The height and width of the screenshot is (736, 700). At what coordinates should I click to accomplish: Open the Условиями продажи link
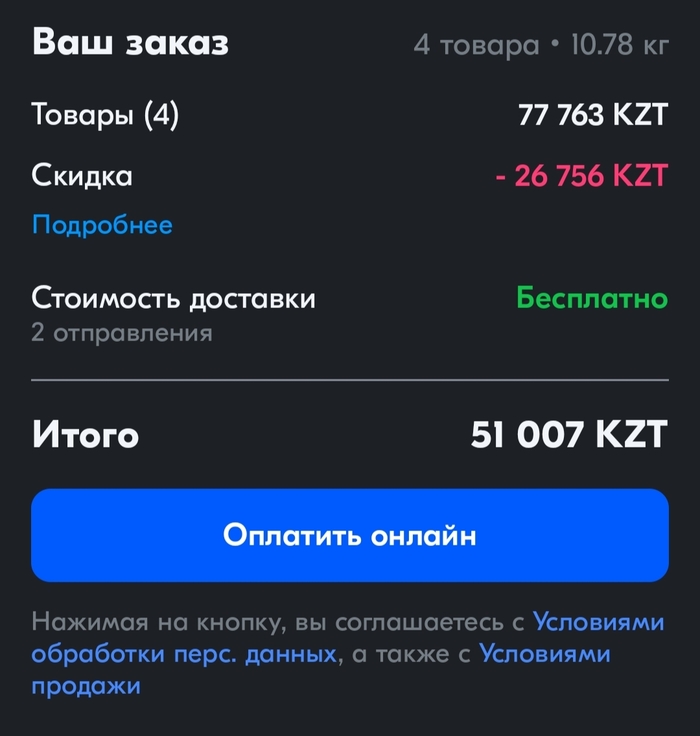pyautogui.click(x=544, y=655)
